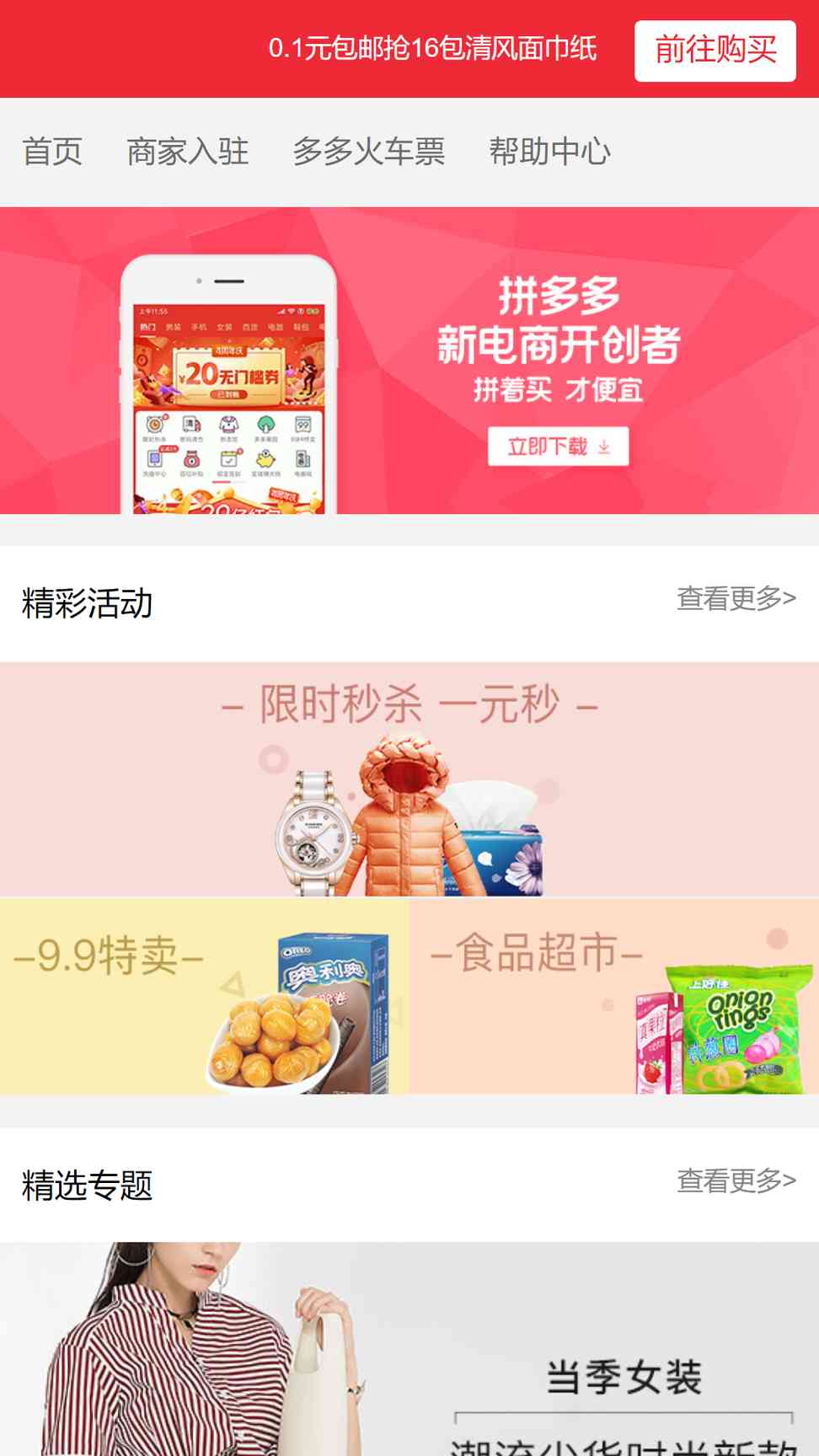The image size is (819, 1456).
Task: Tap 立即下载 on the banner
Action: coord(558,446)
